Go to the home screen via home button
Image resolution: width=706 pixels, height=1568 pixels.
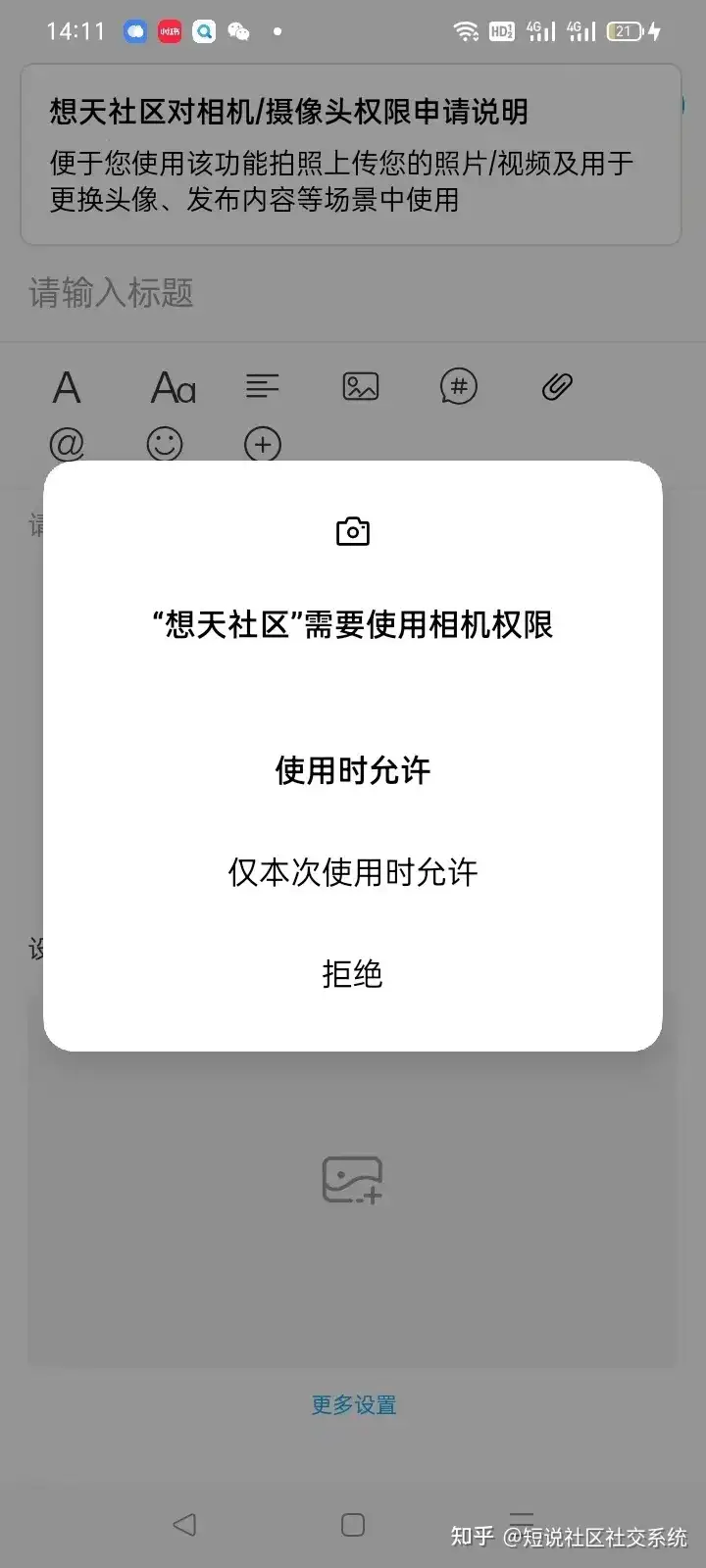[x=353, y=1524]
